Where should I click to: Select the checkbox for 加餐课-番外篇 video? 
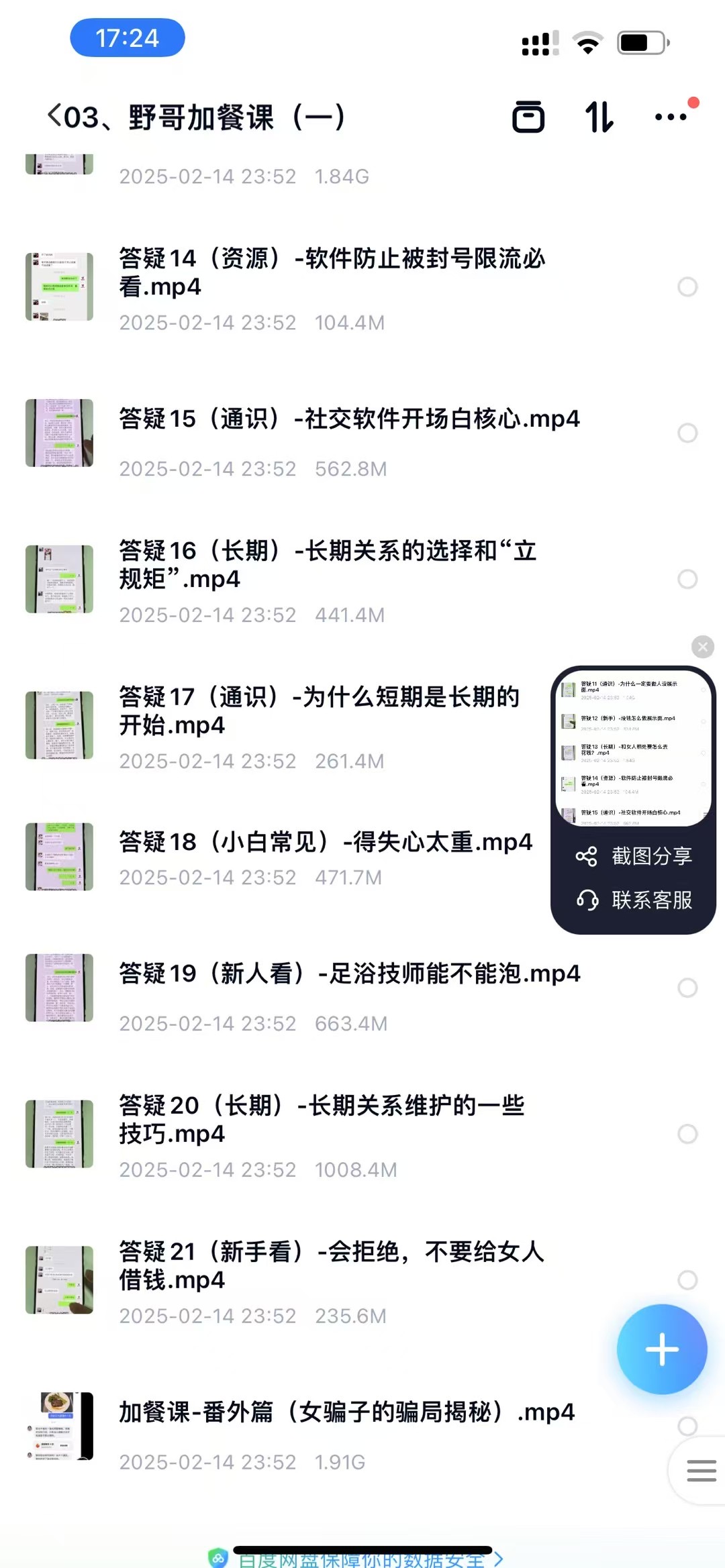(687, 1425)
